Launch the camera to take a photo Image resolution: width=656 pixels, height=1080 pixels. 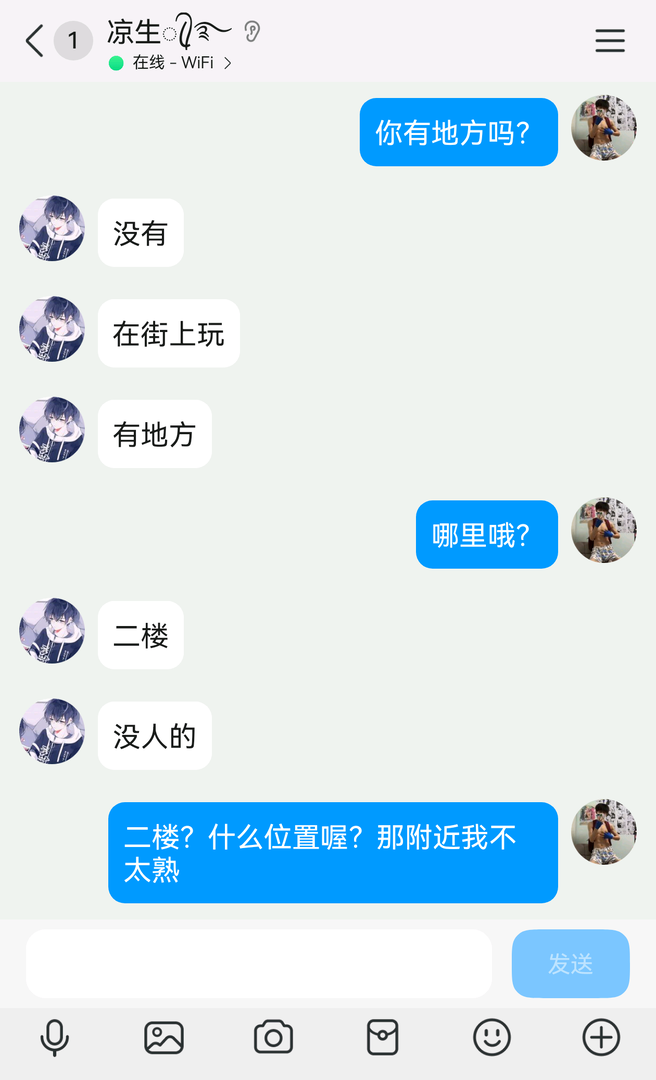(x=273, y=1038)
